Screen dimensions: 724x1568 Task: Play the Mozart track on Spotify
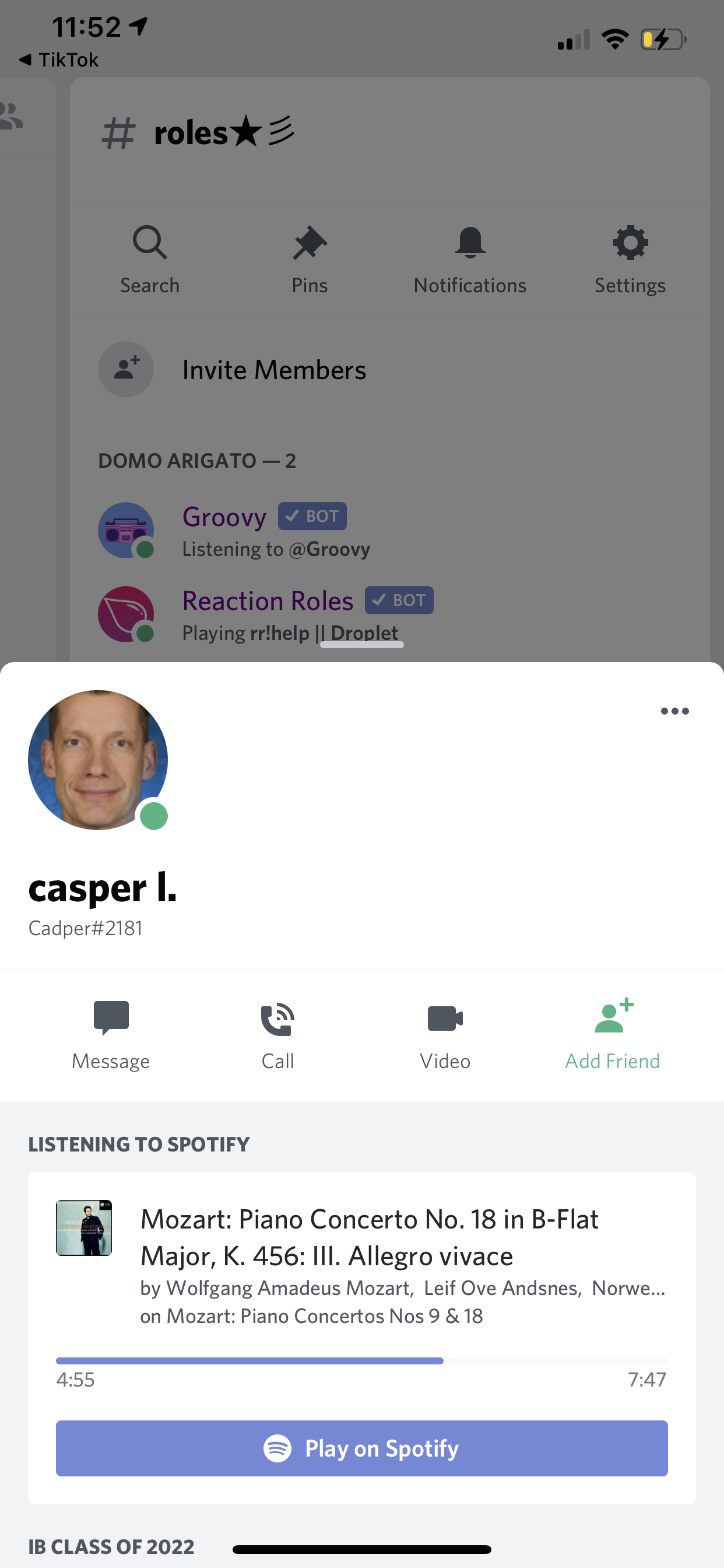[361, 1448]
